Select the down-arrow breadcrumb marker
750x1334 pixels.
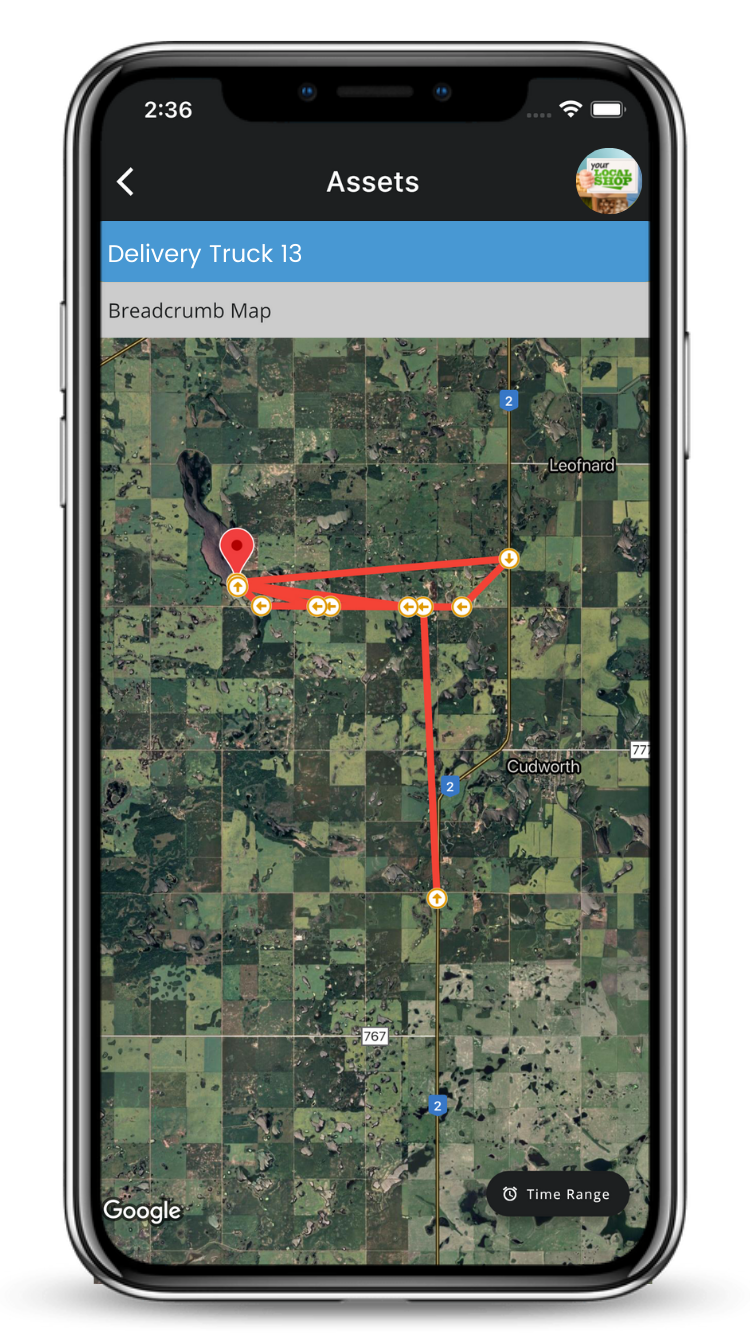click(509, 558)
